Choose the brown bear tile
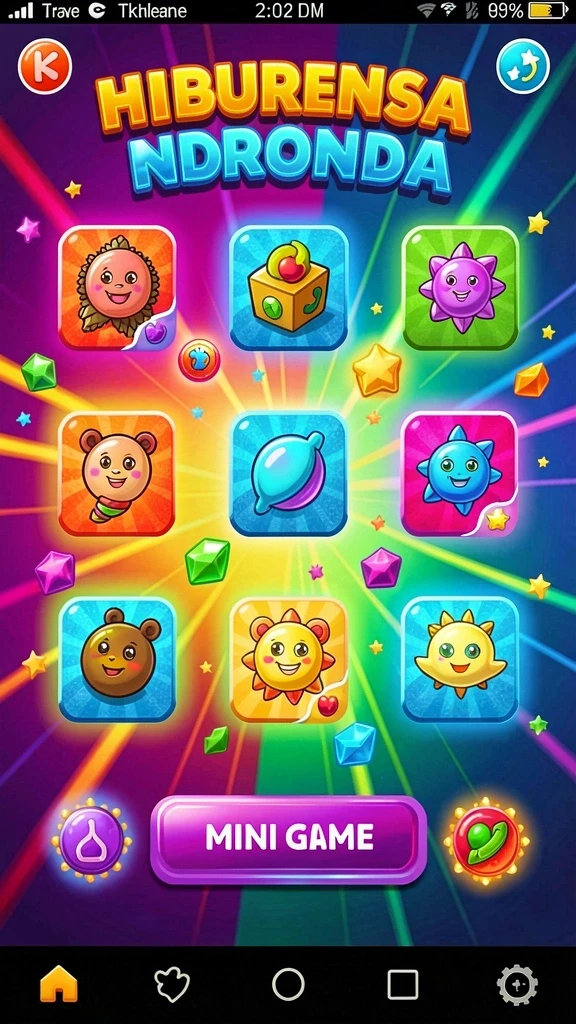Viewport: 576px width, 1024px height. pos(118,660)
